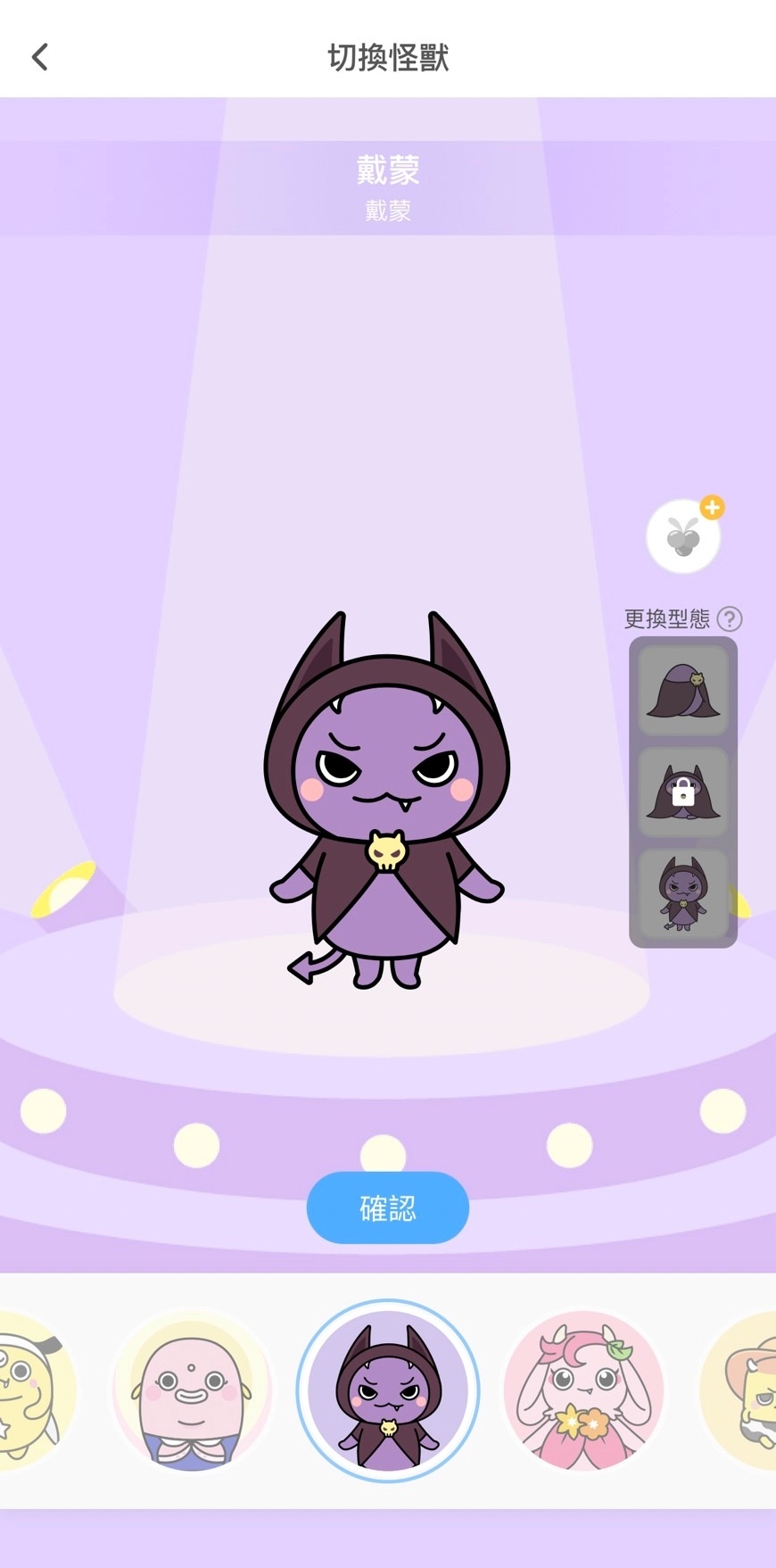Image resolution: width=776 pixels, height=1568 pixels.
Task: Select the purple cloak blob form
Action: 683,690
